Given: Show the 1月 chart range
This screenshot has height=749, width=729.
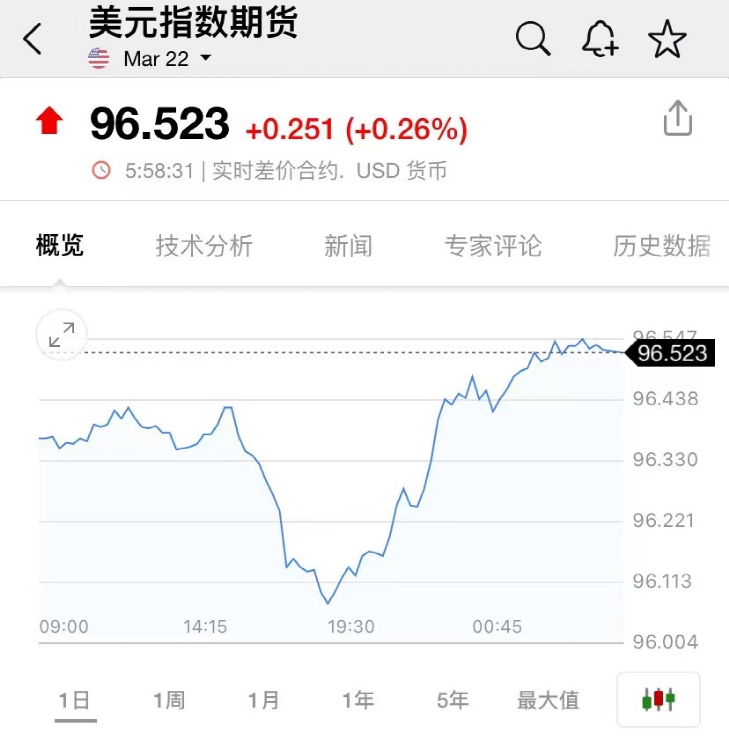Looking at the screenshot, I should tap(264, 701).
